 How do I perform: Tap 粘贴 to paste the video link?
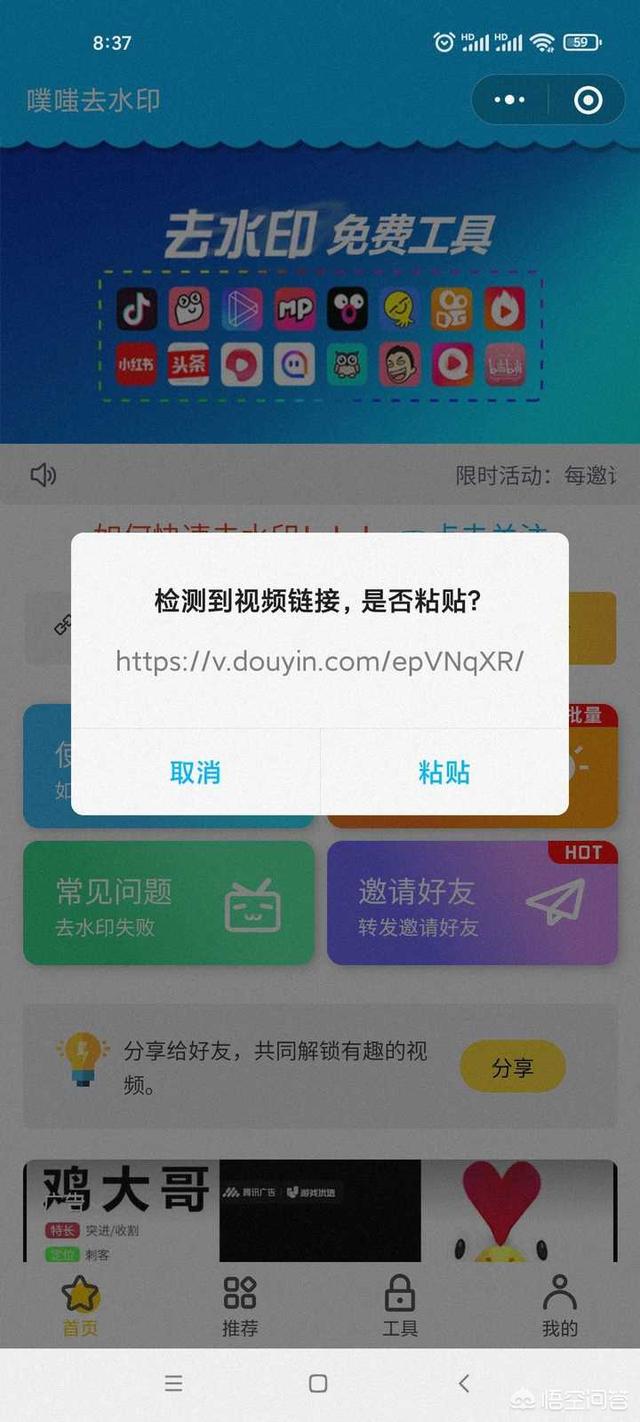click(x=444, y=772)
